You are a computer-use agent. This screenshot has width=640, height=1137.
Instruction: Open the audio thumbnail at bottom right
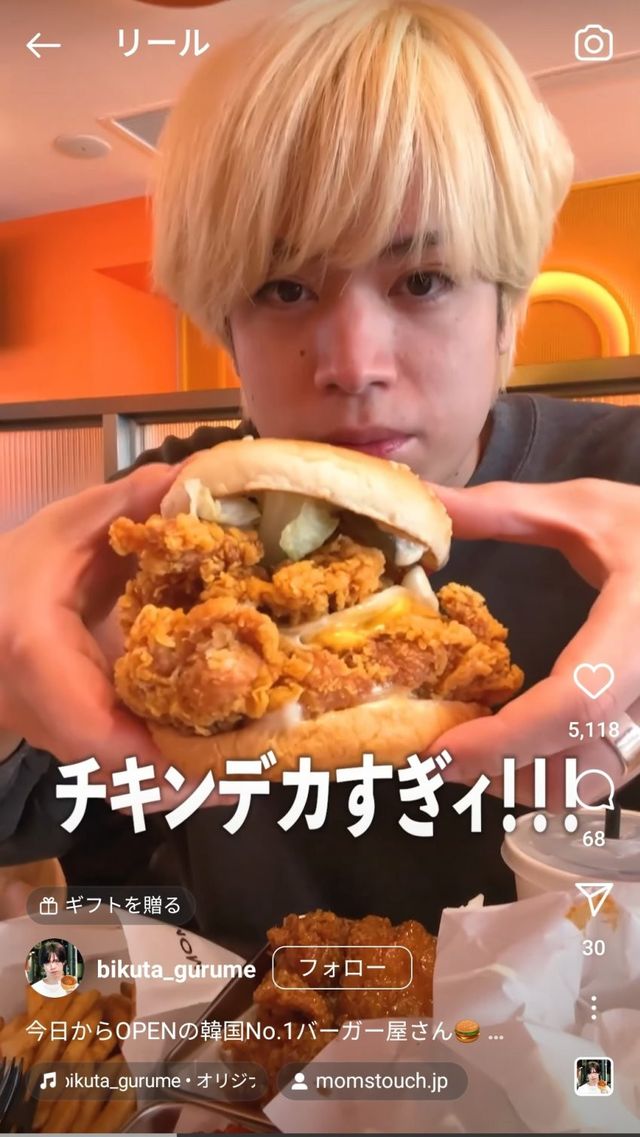(594, 1076)
